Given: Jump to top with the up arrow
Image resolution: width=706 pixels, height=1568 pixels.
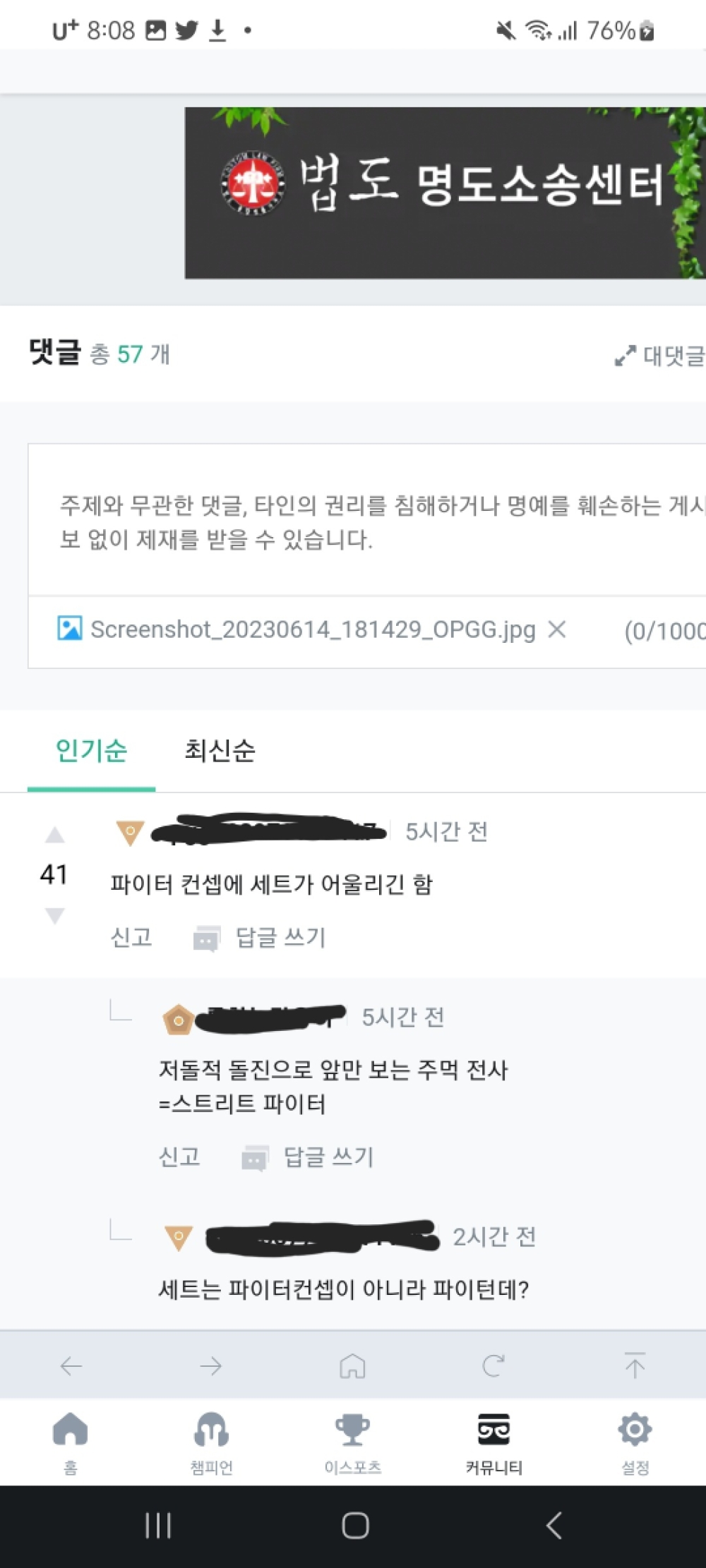Looking at the screenshot, I should pyautogui.click(x=635, y=1366).
